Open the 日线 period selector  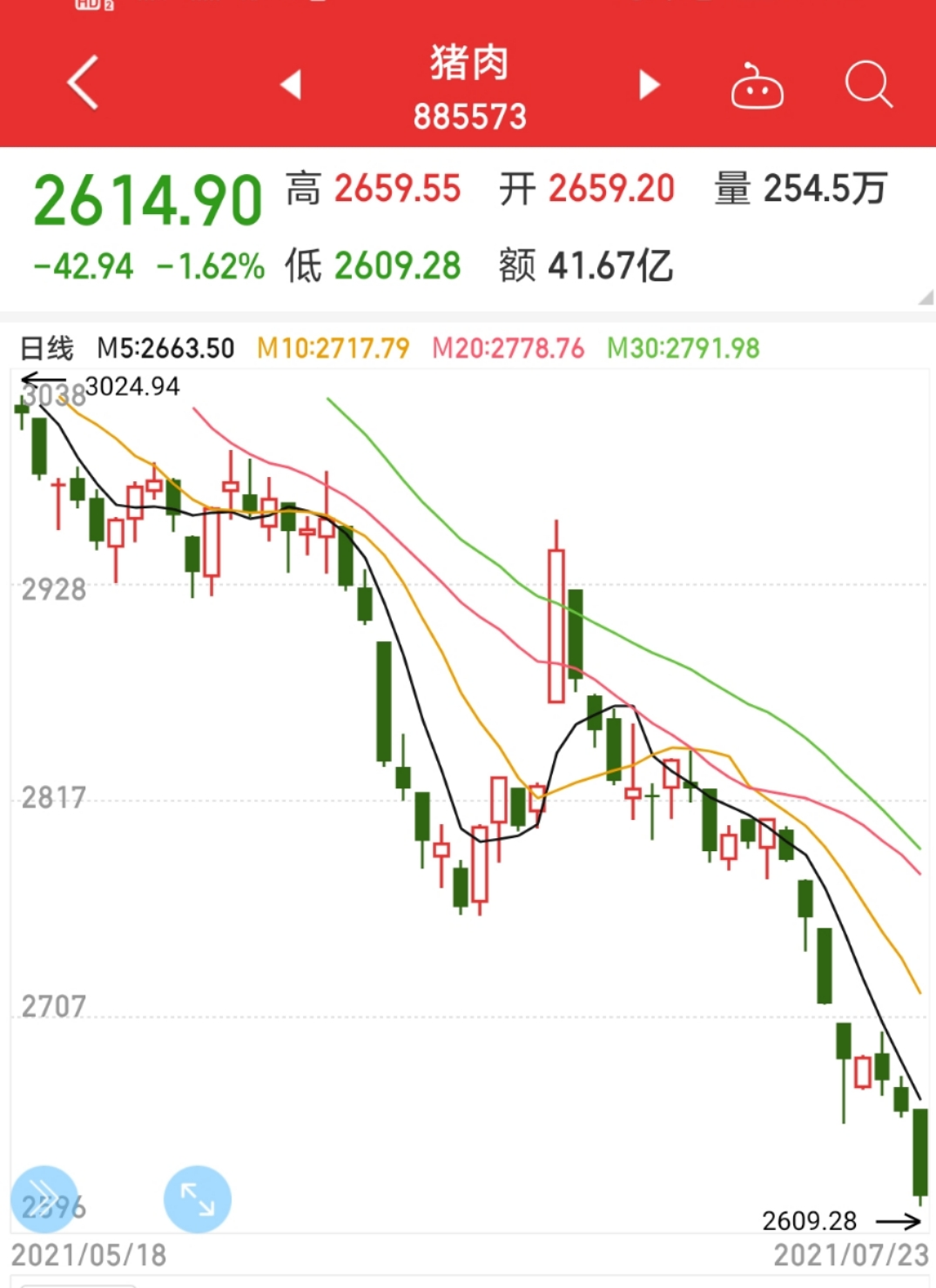point(48,347)
